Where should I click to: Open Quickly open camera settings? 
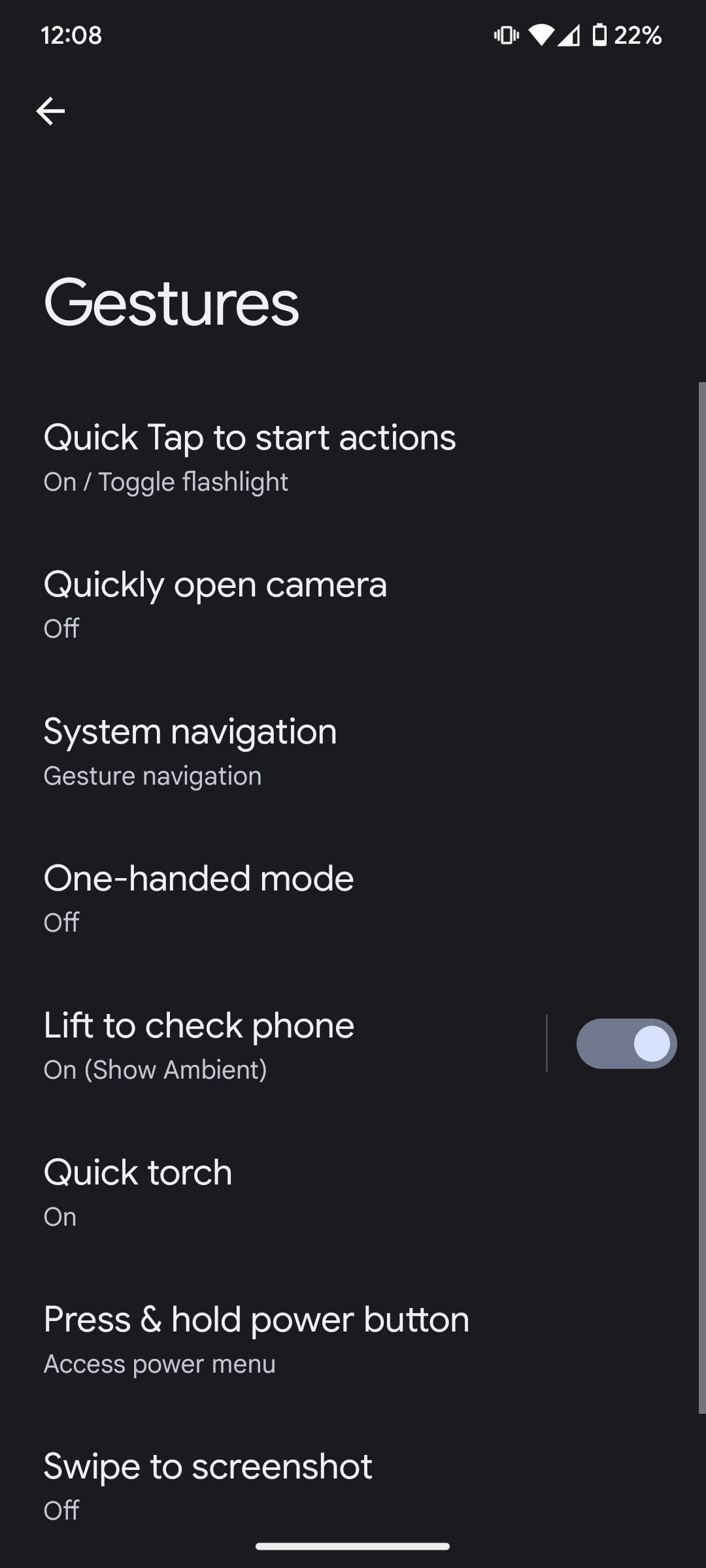pos(216,604)
